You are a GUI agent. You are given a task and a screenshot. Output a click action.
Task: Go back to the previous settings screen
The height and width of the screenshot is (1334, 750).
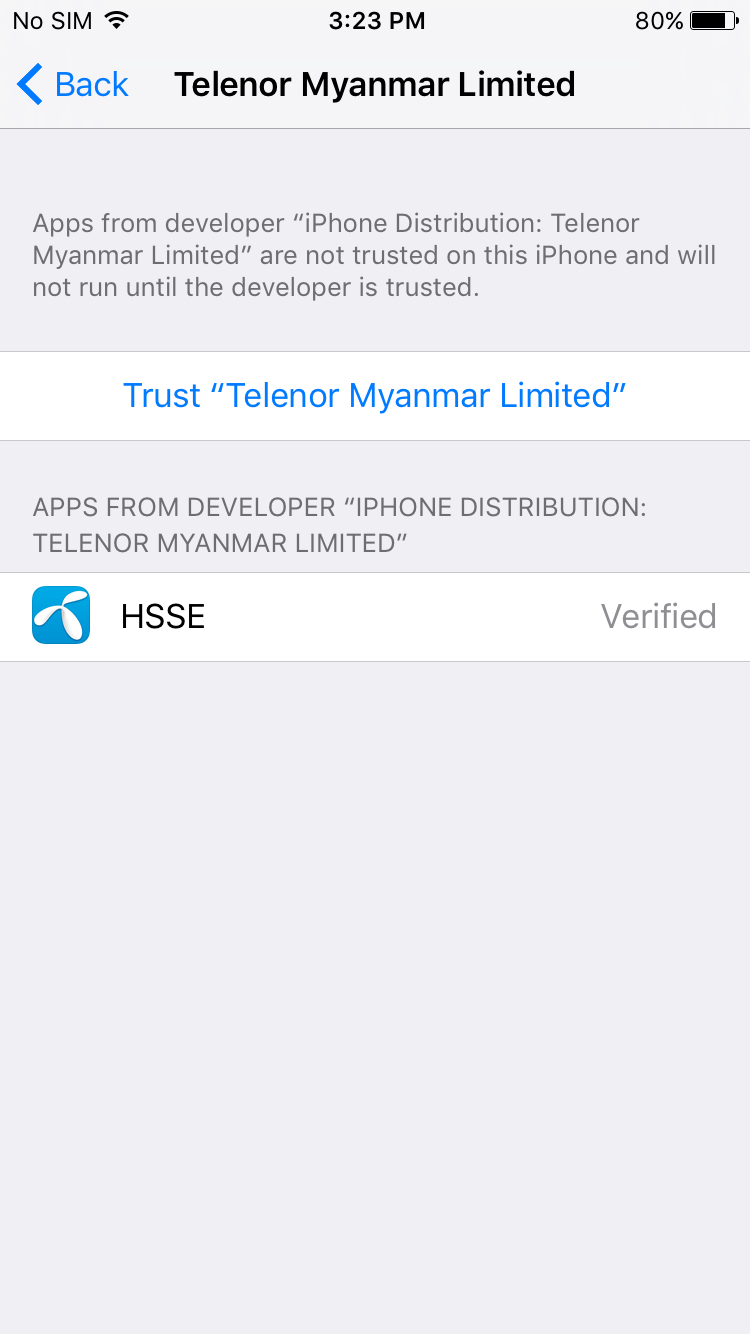click(73, 85)
